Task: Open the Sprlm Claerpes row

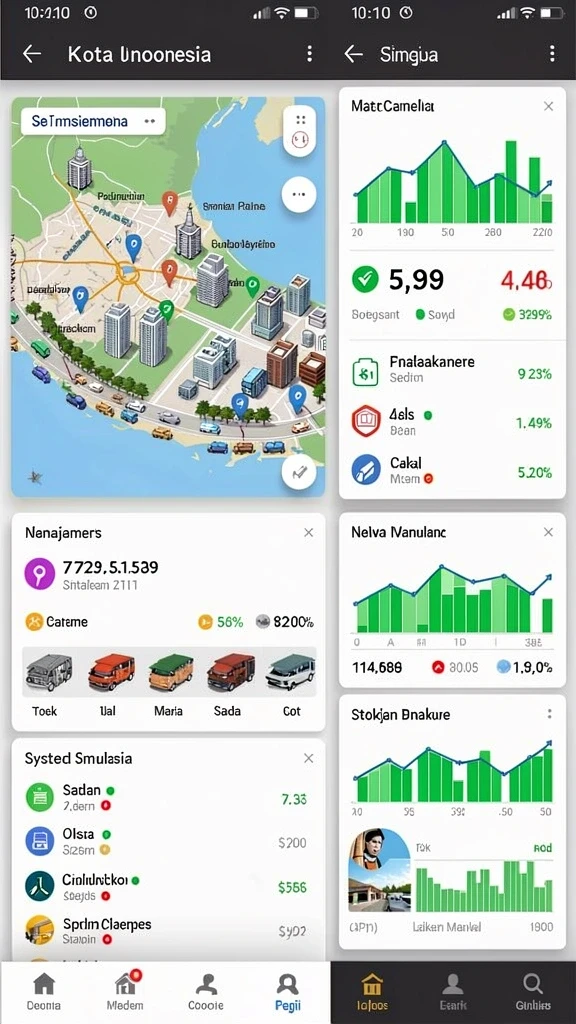Action: (168, 931)
